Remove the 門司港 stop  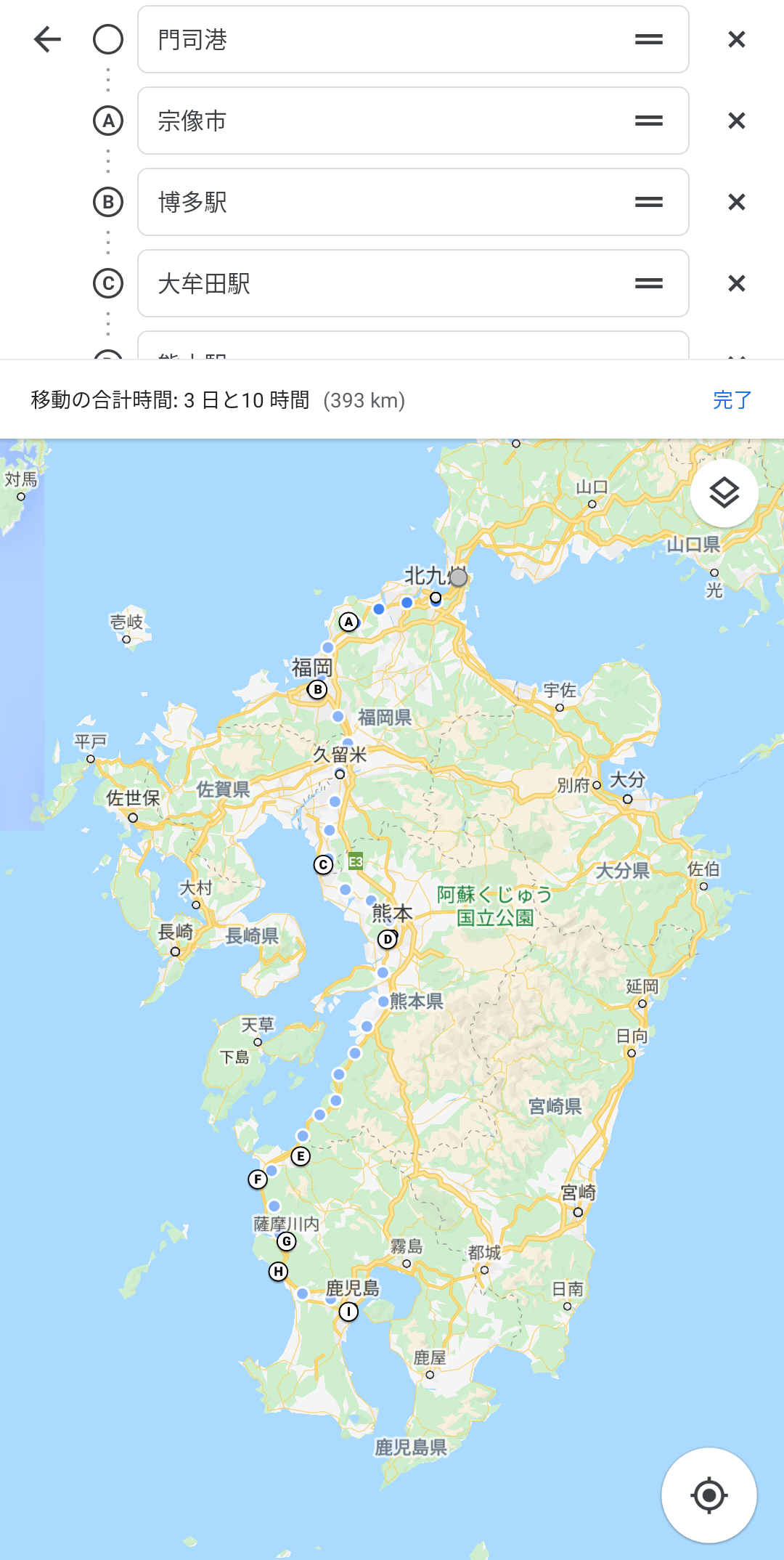click(737, 39)
